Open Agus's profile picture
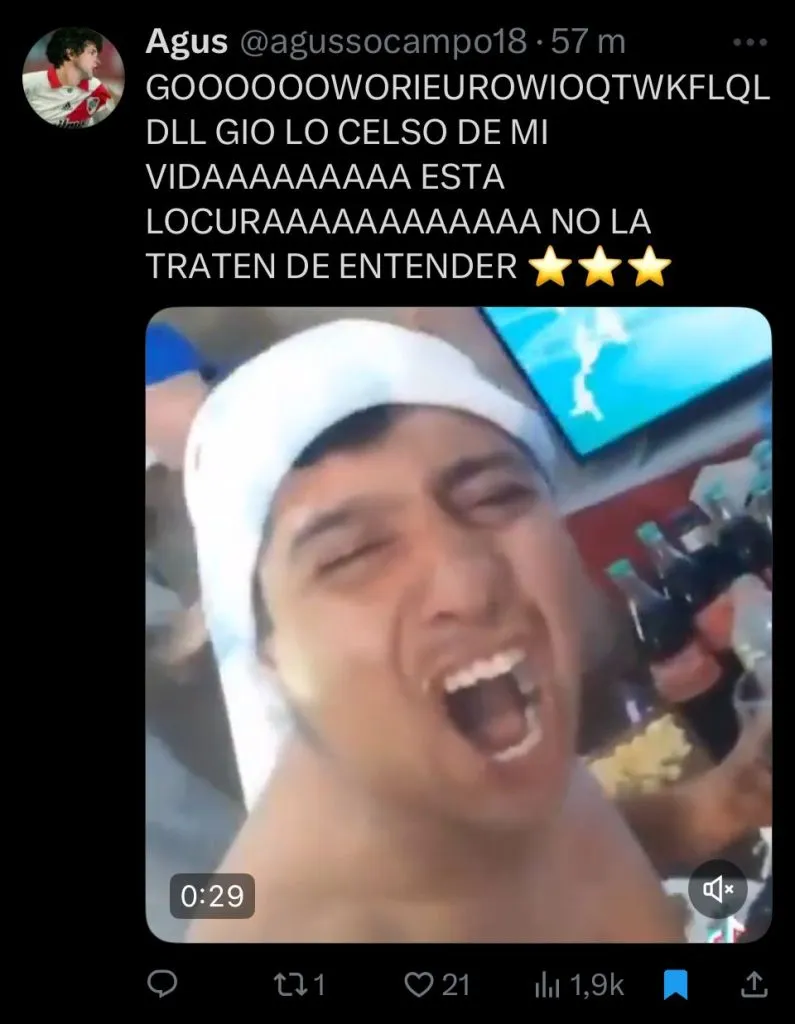 [x=73, y=77]
